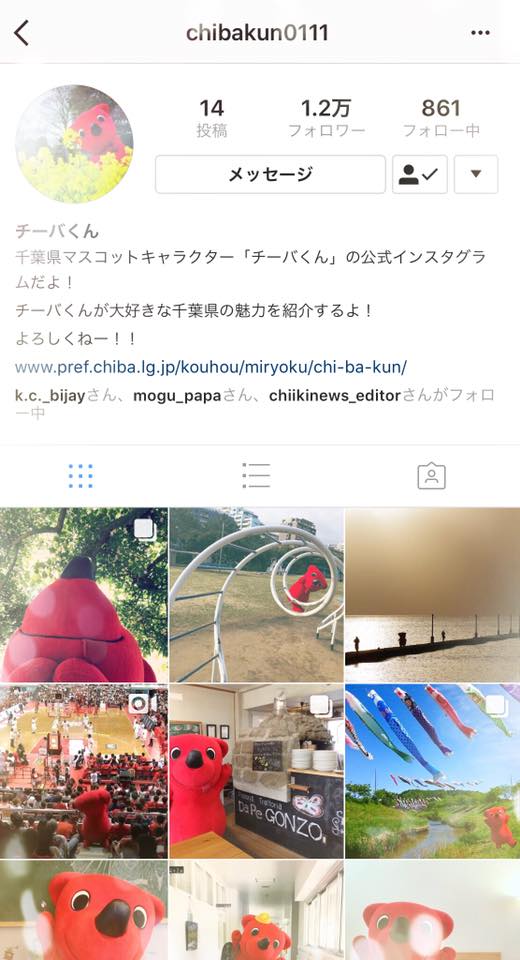Image resolution: width=520 pixels, height=960 pixels.
Task: Go back using the top-left arrow
Action: (x=21, y=32)
